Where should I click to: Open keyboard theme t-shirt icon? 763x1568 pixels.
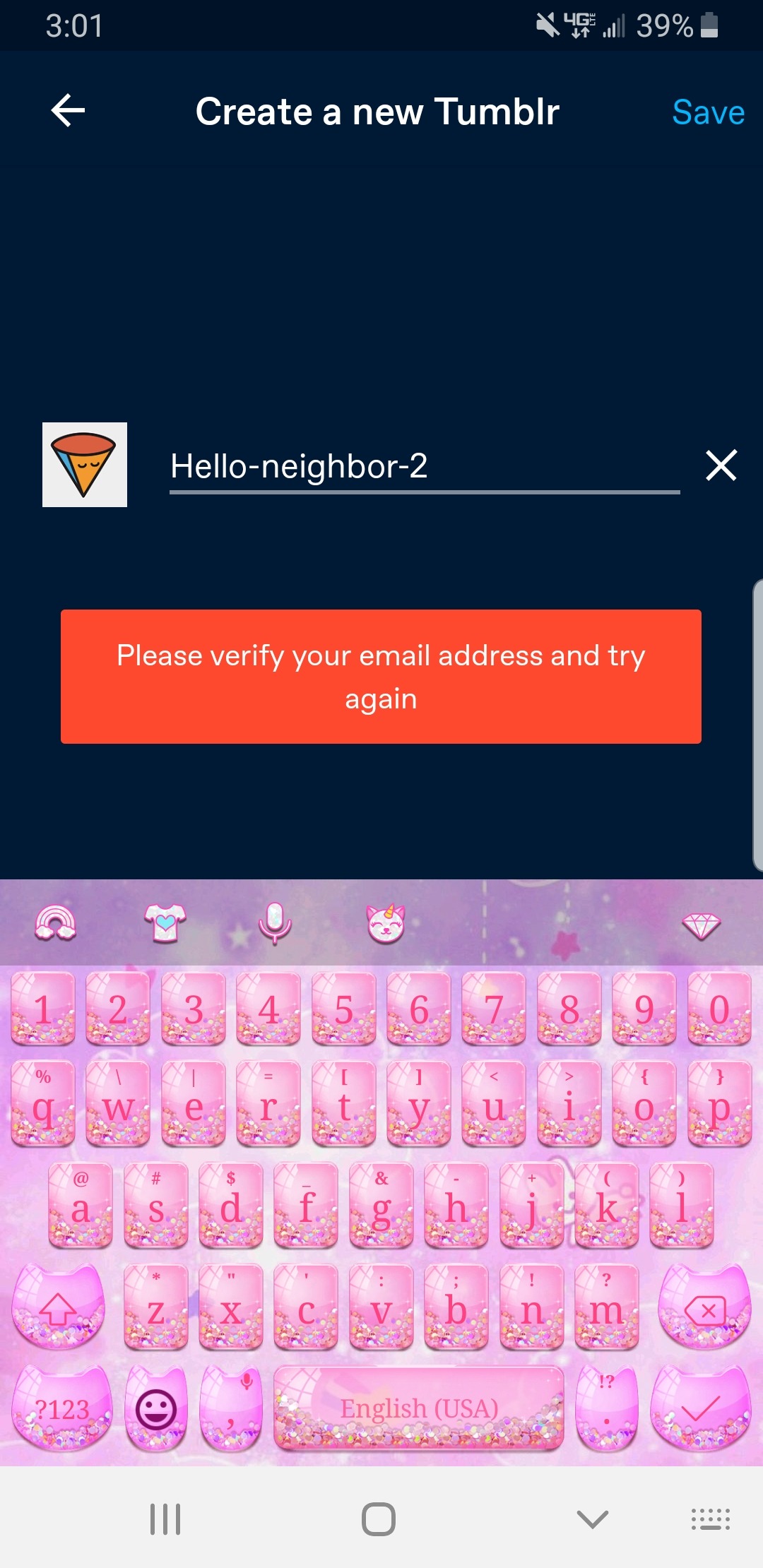click(165, 923)
